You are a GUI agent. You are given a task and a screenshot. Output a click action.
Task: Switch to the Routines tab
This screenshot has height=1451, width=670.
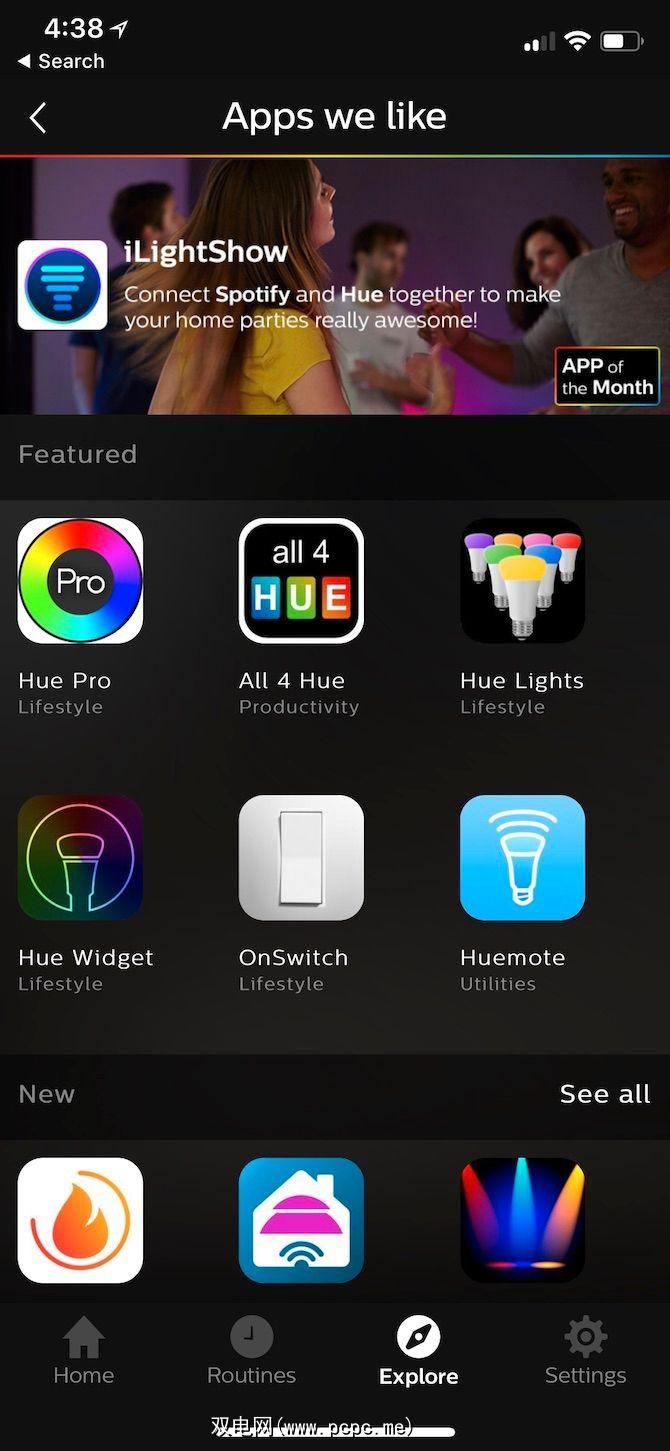tap(251, 1352)
